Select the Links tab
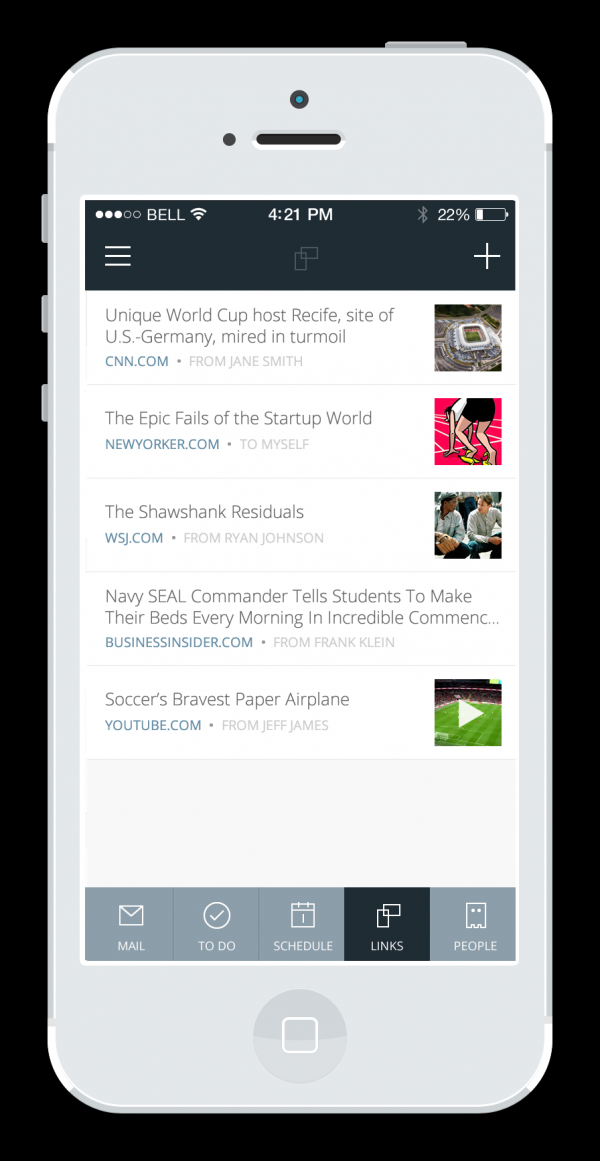Viewport: 600px width, 1161px height. [x=387, y=925]
